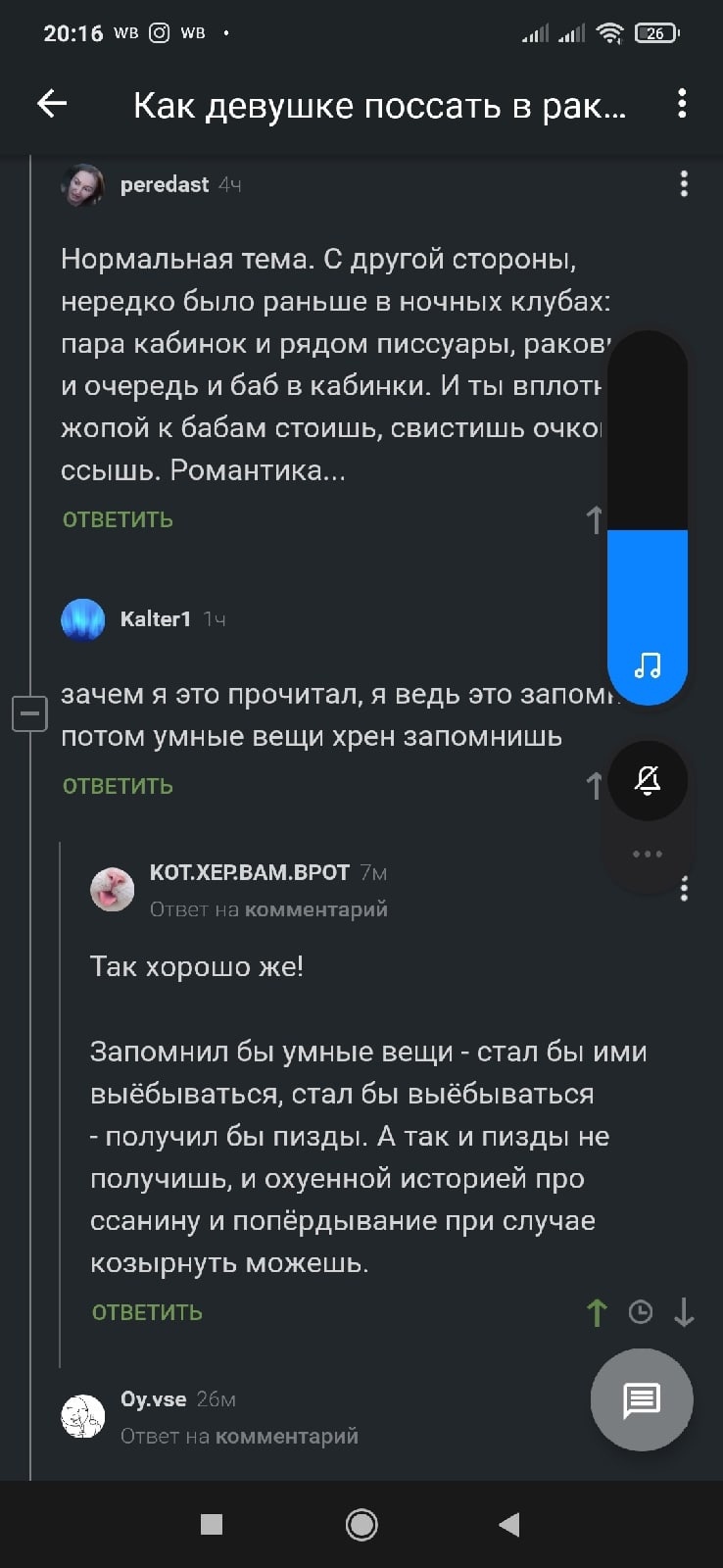Collapse the Kalter1 comment thread
The image size is (723, 1568).
(x=29, y=712)
